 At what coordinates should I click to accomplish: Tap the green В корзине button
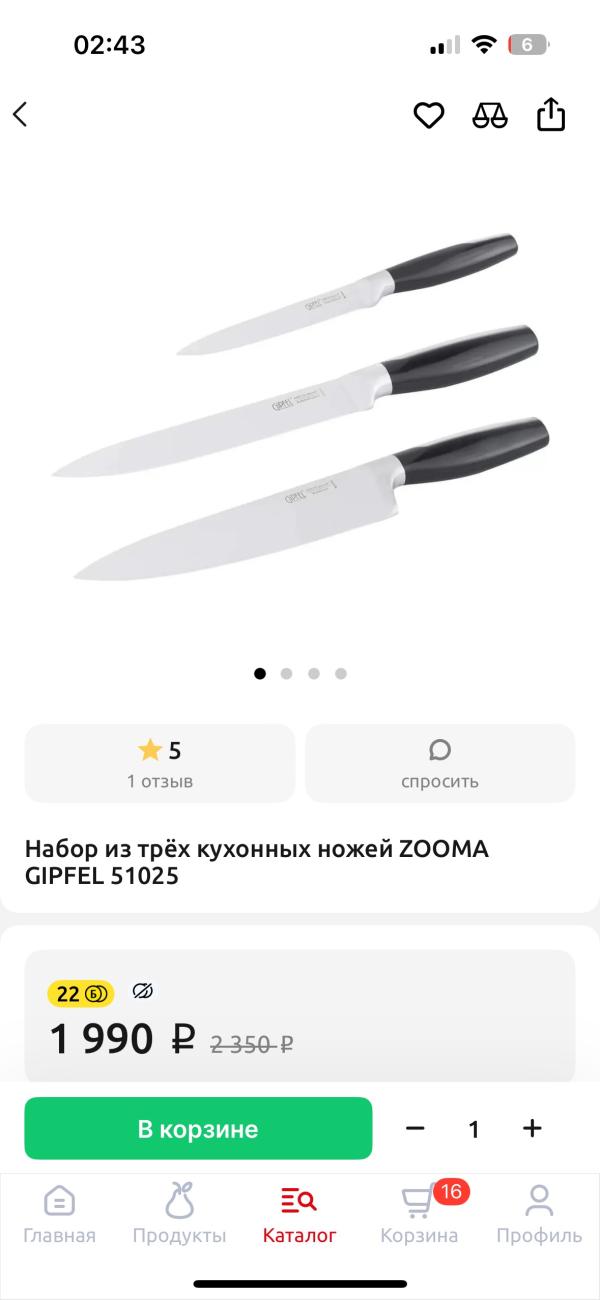pos(198,1129)
